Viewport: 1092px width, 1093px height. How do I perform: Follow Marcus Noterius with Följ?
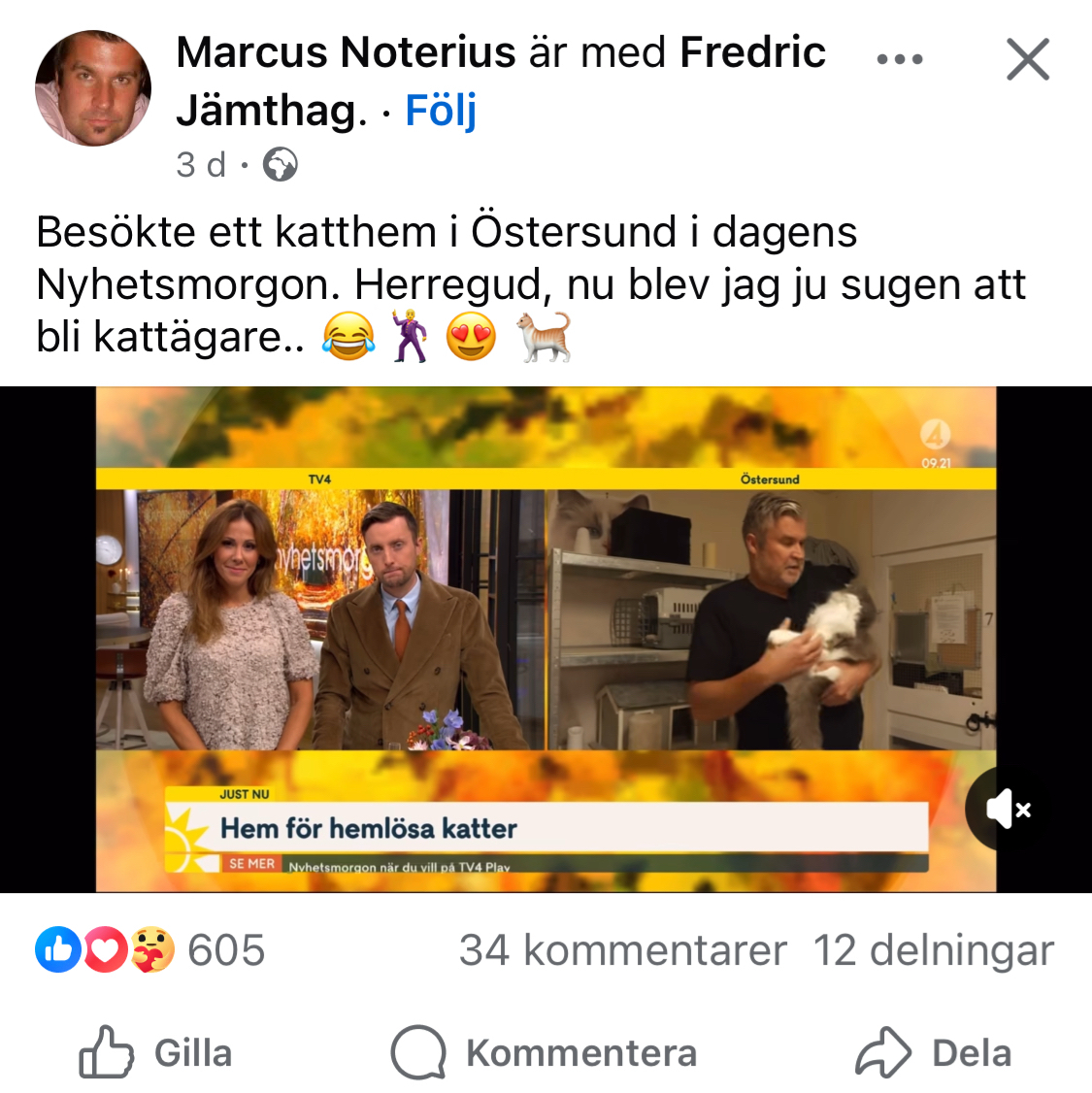pyautogui.click(x=440, y=111)
